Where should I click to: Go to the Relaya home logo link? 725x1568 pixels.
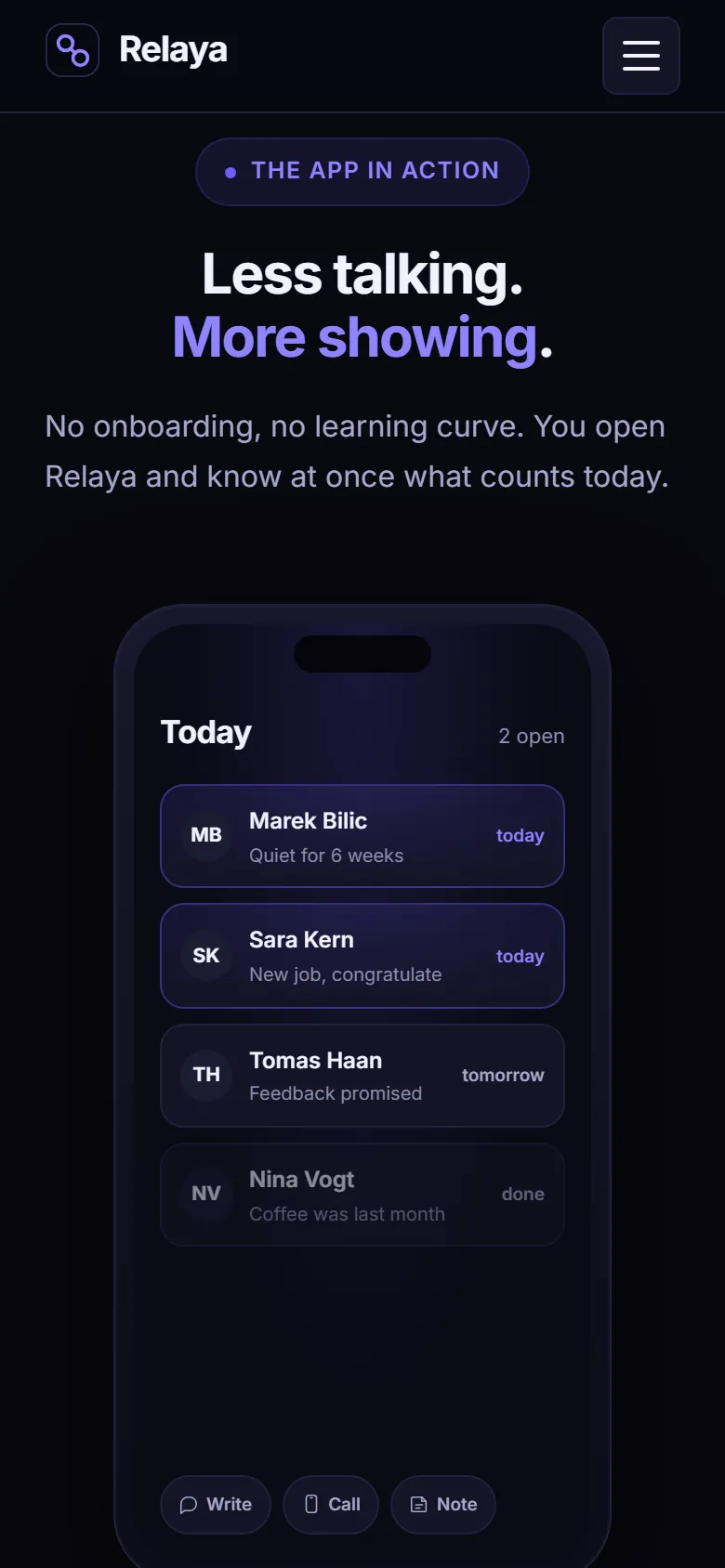coord(137,50)
